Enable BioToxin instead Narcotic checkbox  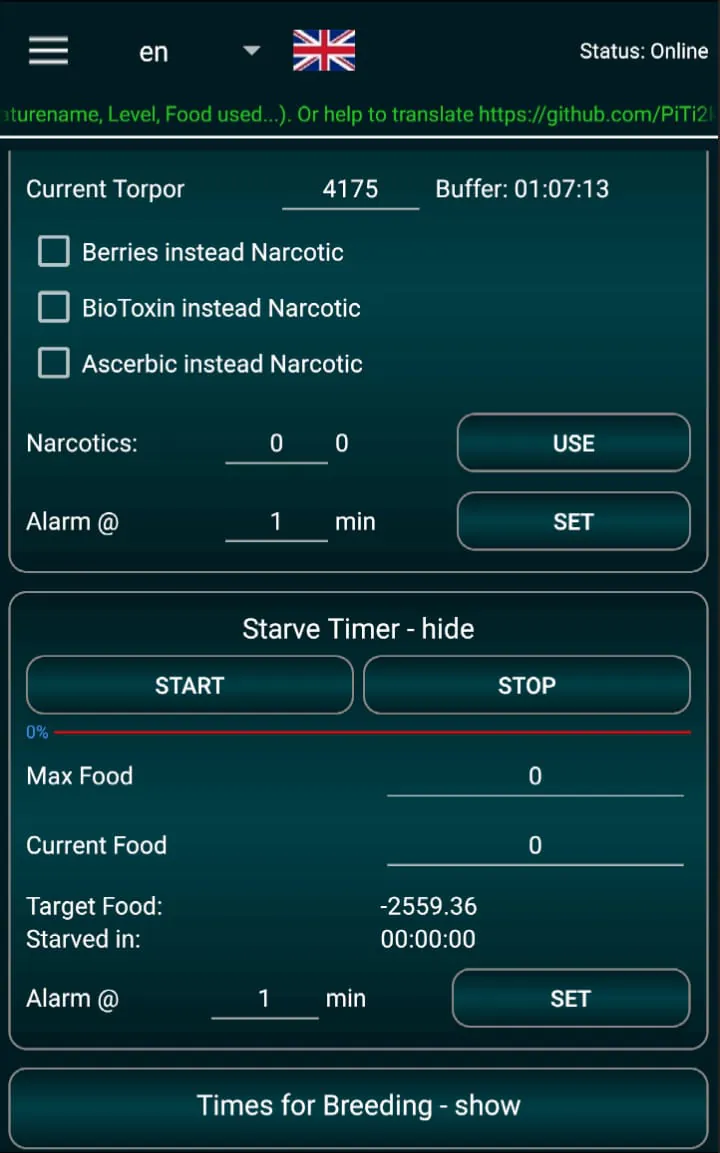(x=54, y=308)
